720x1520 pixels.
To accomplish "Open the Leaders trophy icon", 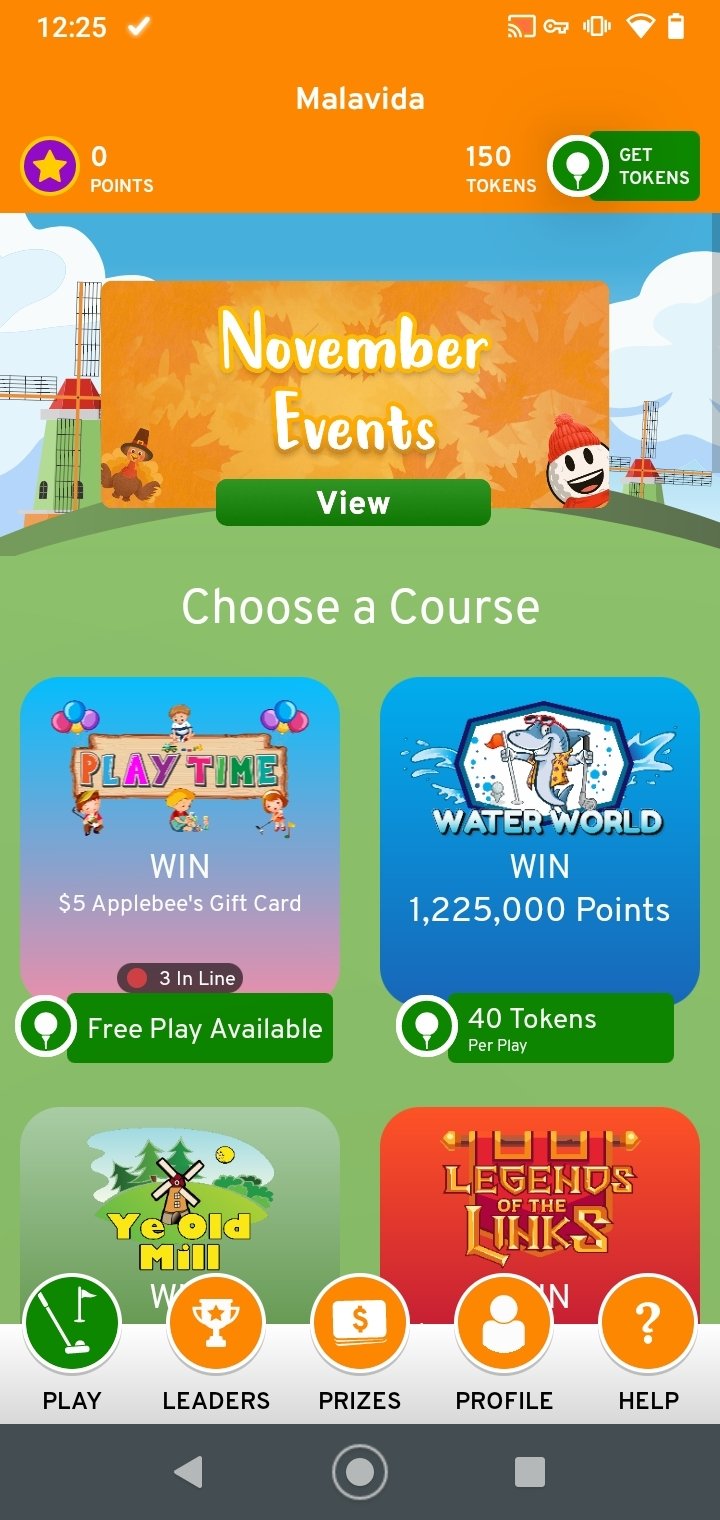I will 215,1322.
